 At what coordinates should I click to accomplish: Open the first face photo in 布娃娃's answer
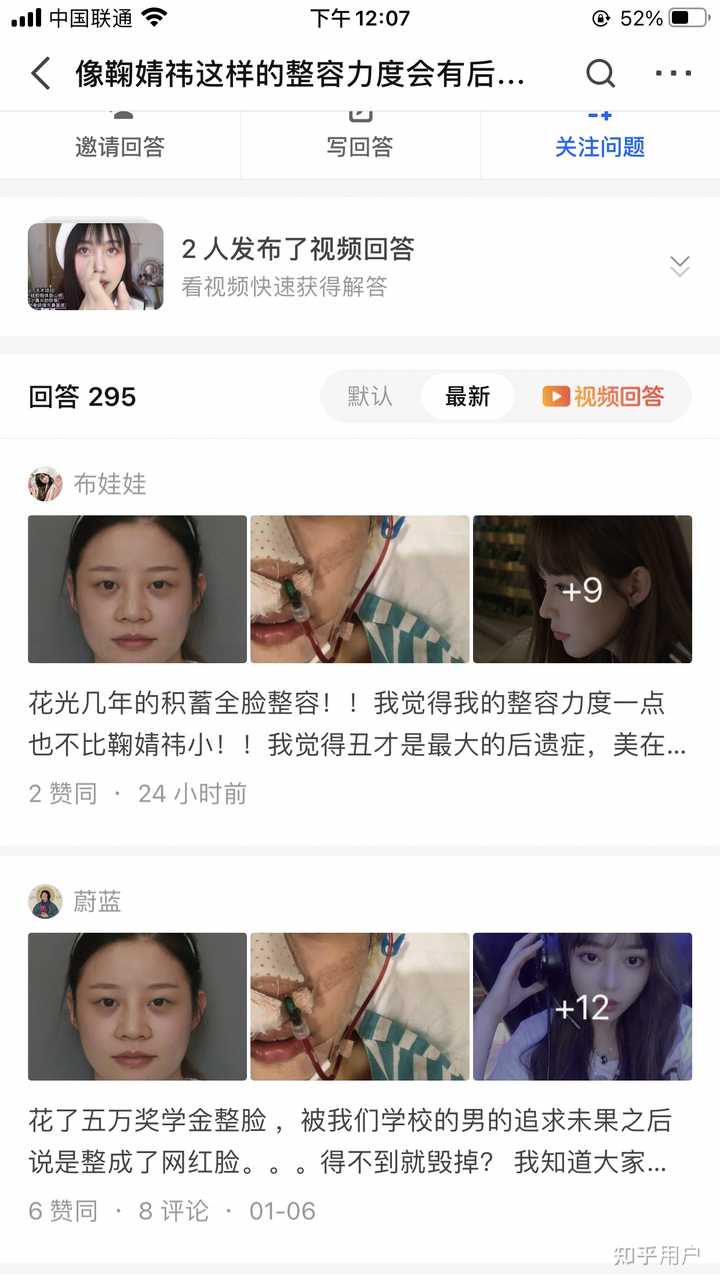tap(137, 589)
